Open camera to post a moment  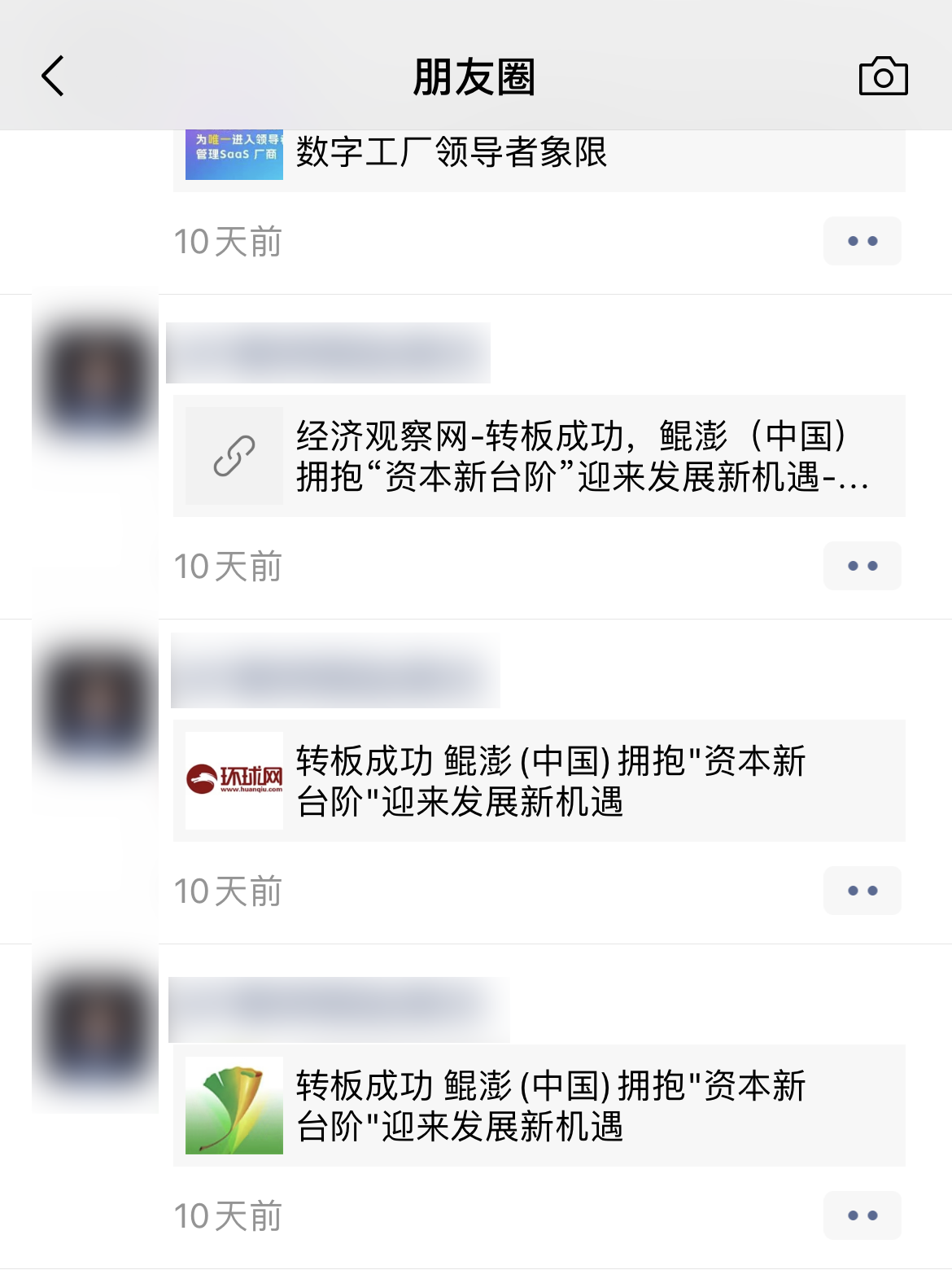883,77
